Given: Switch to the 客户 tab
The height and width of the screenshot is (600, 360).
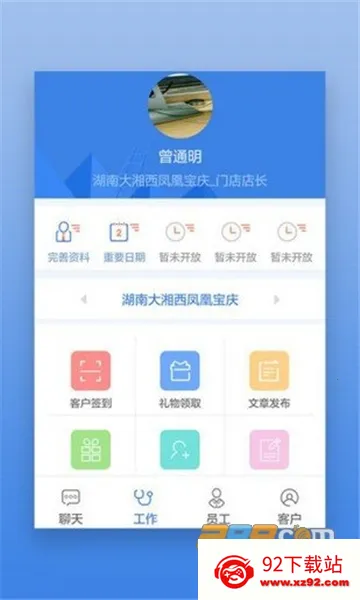Looking at the screenshot, I should tap(289, 507).
